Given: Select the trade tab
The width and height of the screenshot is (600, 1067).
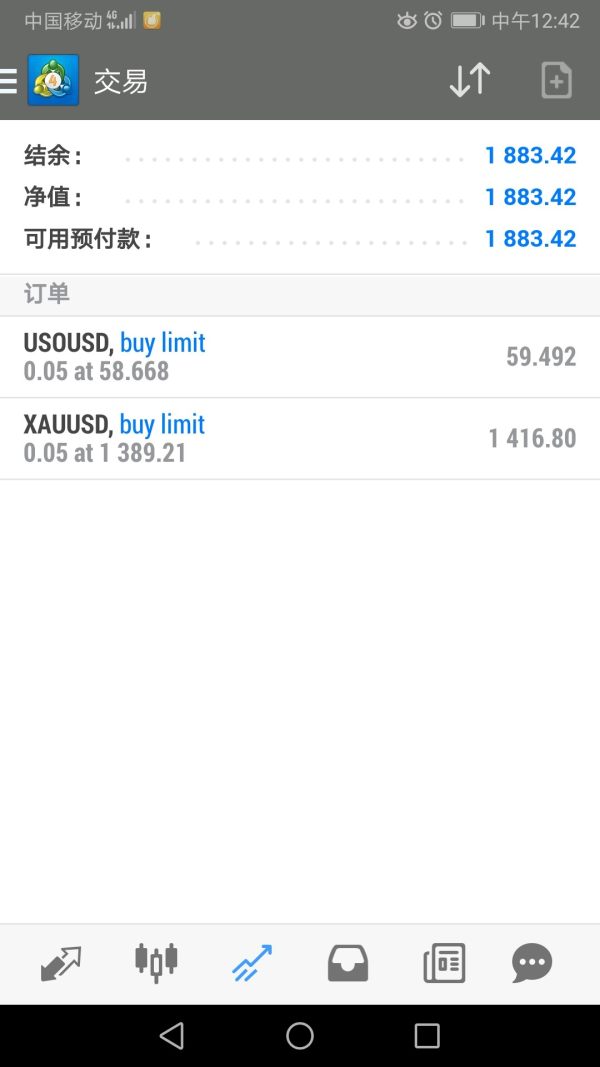Looking at the screenshot, I should [x=252, y=964].
